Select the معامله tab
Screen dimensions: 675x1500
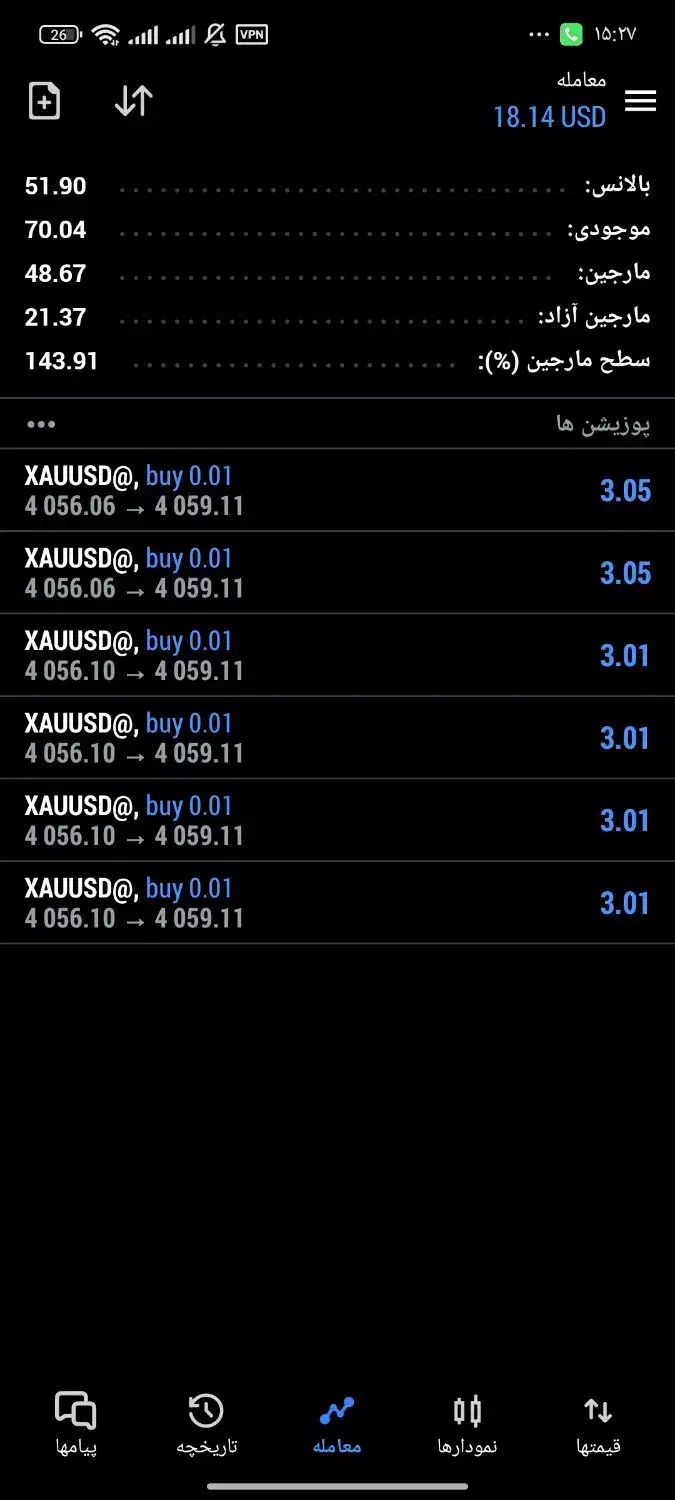click(x=337, y=1424)
